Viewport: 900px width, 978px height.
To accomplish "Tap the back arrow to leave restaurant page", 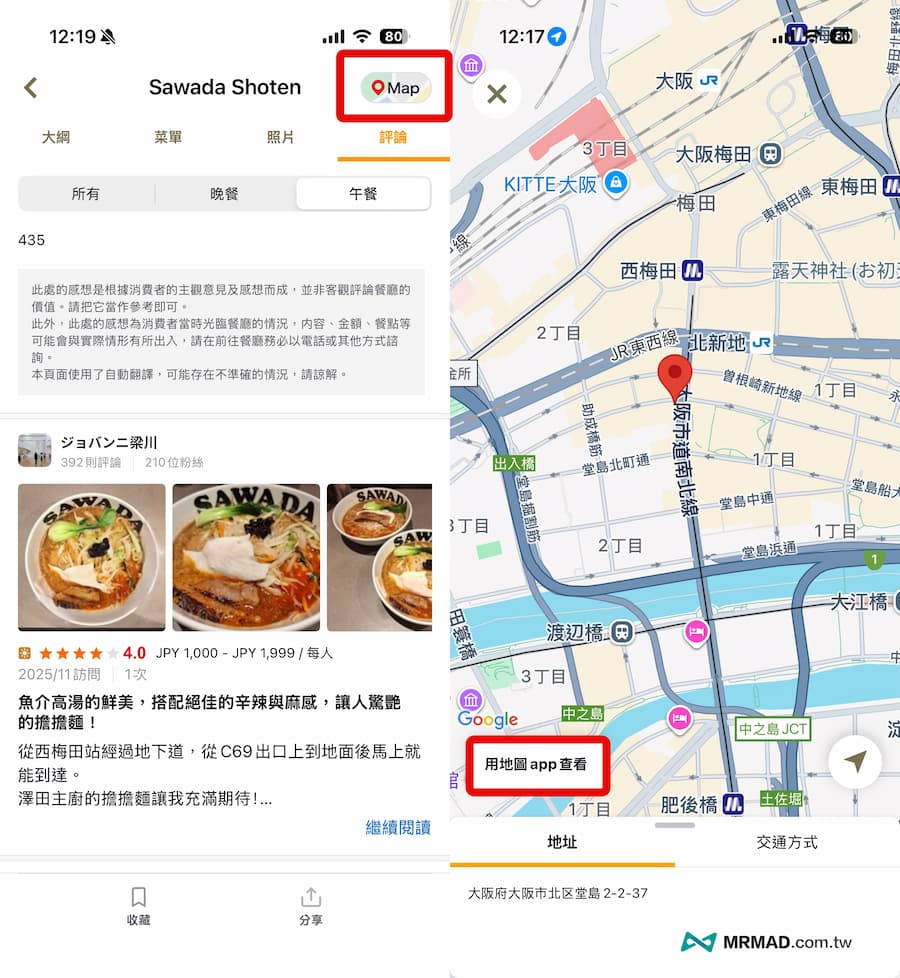I will (x=31, y=88).
